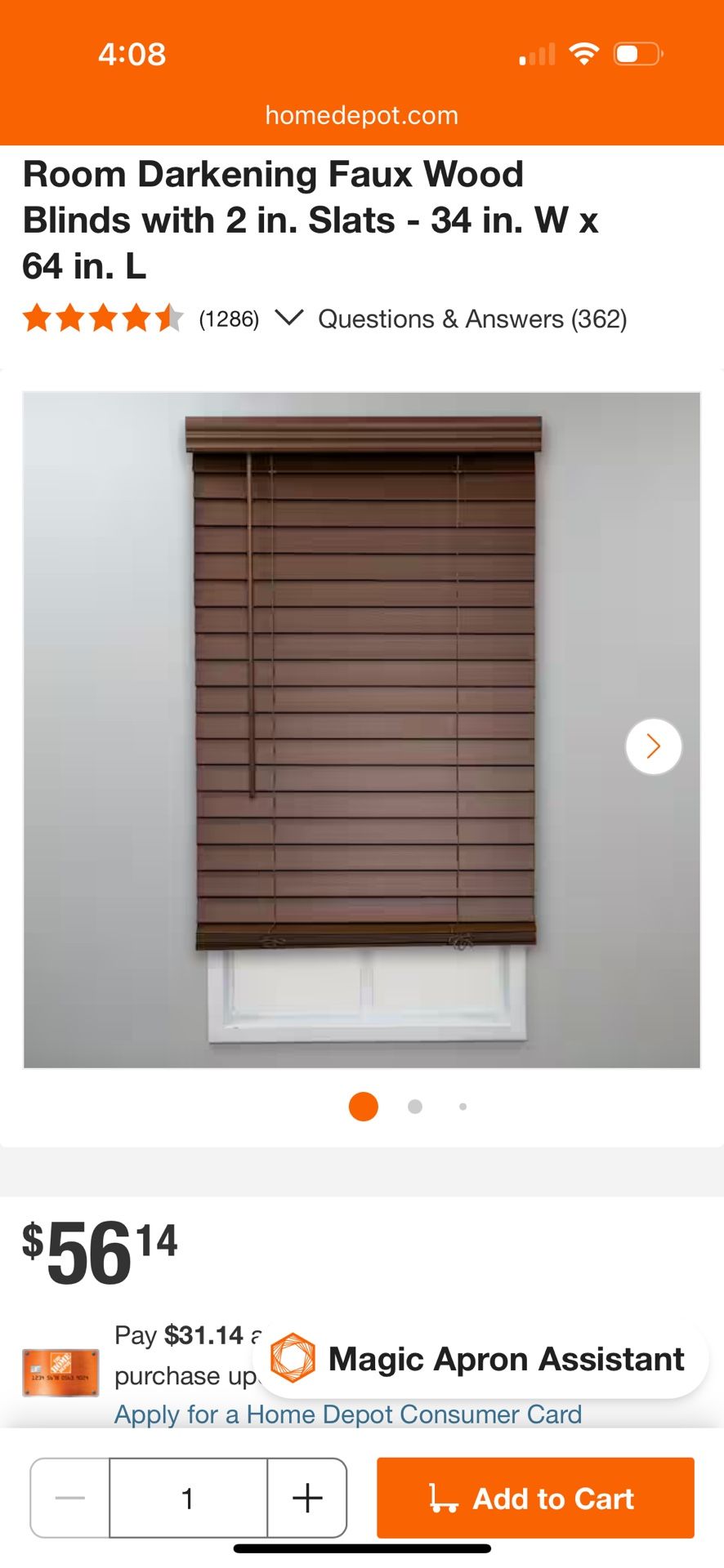The width and height of the screenshot is (724, 1568).
Task: Click the (1286) review count
Action: [228, 318]
